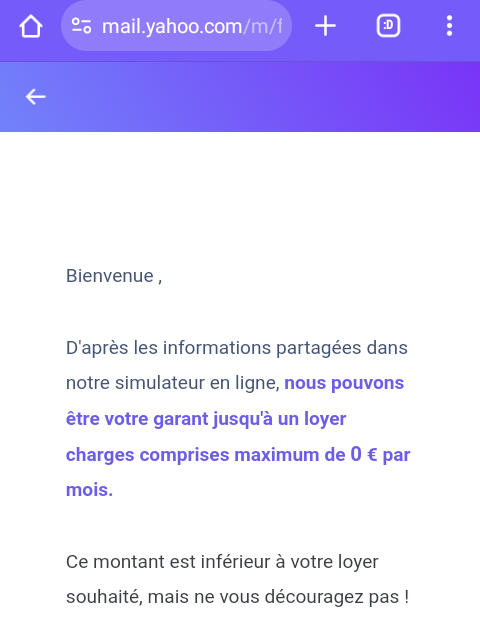Tap the mail.yahoo.com address bar

(177, 26)
